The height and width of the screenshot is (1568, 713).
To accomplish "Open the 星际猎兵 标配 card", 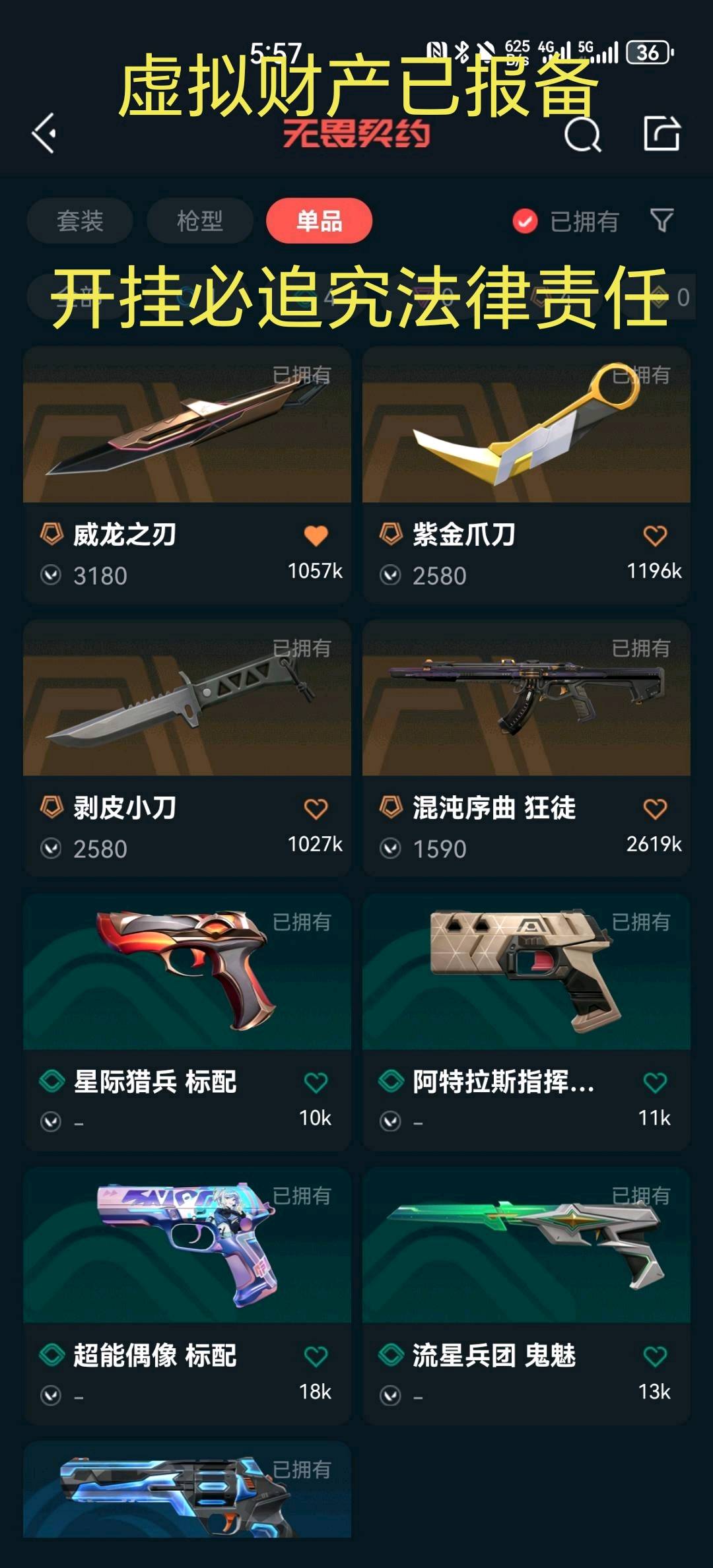I will (187, 1022).
